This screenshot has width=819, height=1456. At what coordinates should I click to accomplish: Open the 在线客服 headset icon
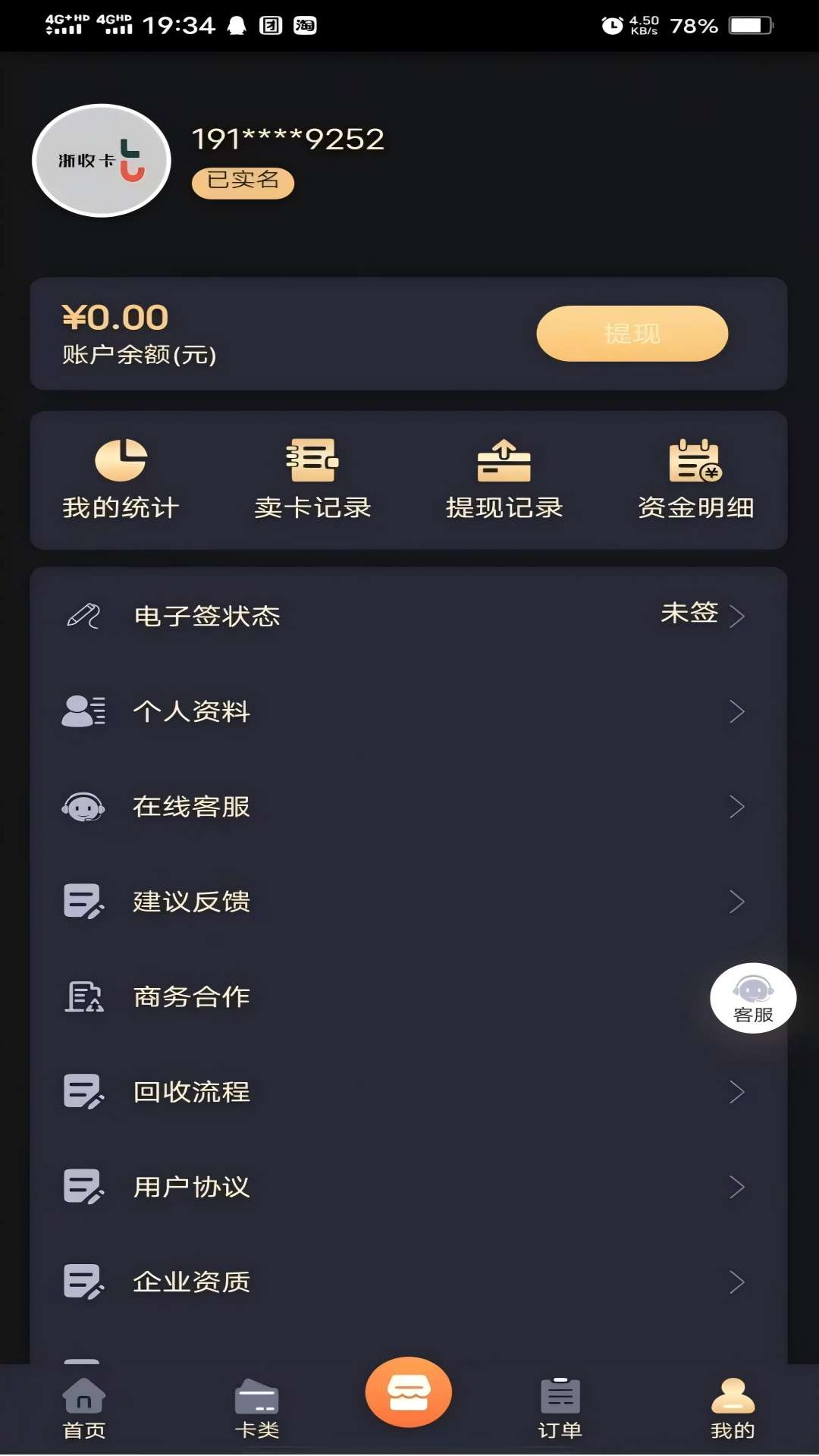tap(83, 807)
